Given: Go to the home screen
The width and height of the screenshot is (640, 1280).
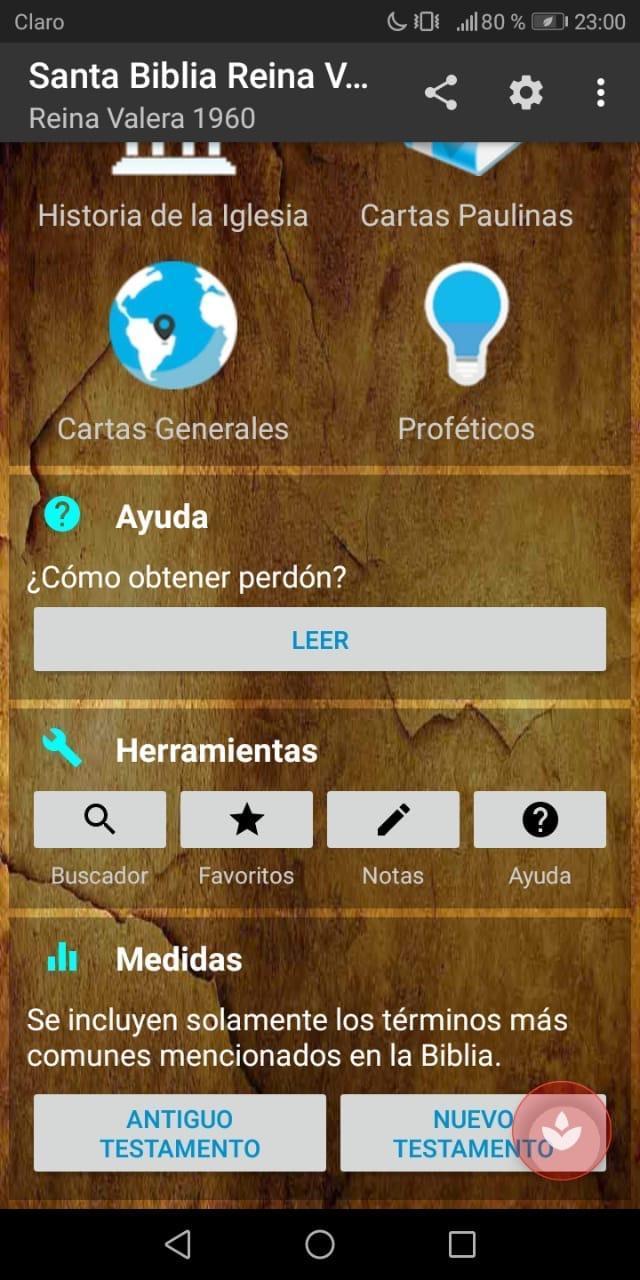Looking at the screenshot, I should pos(320,1244).
